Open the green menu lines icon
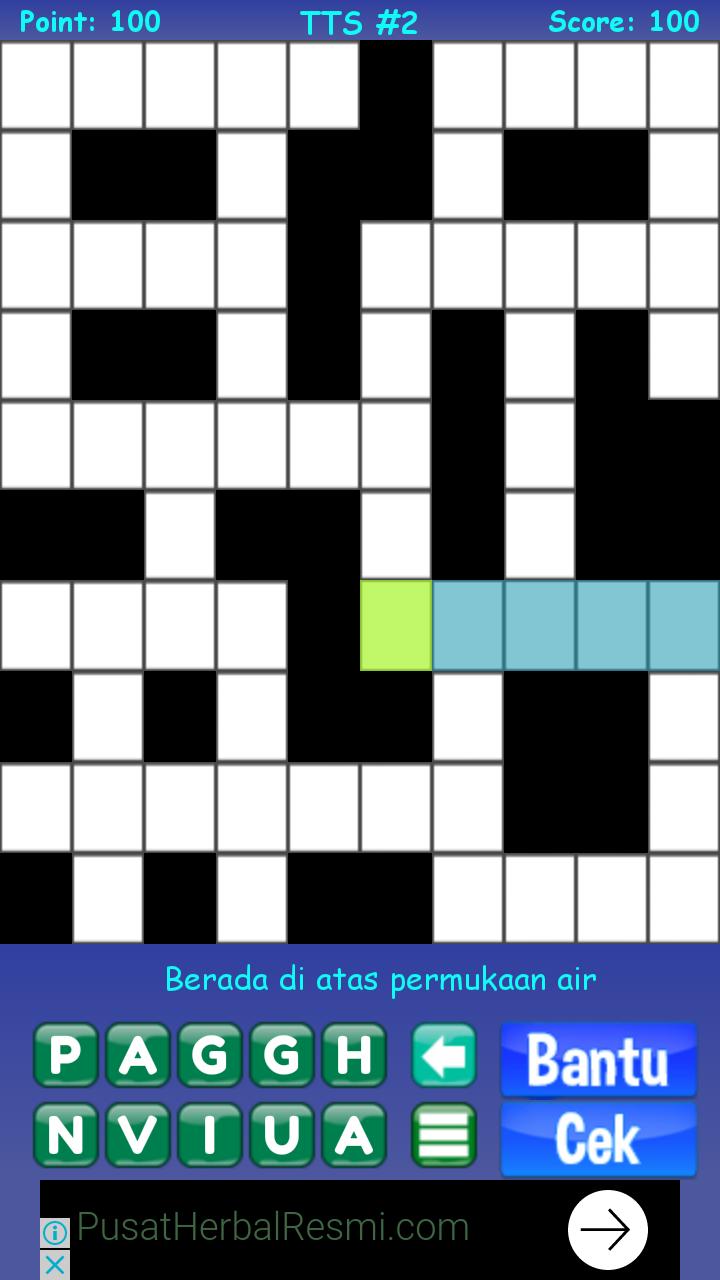 pos(444,1135)
